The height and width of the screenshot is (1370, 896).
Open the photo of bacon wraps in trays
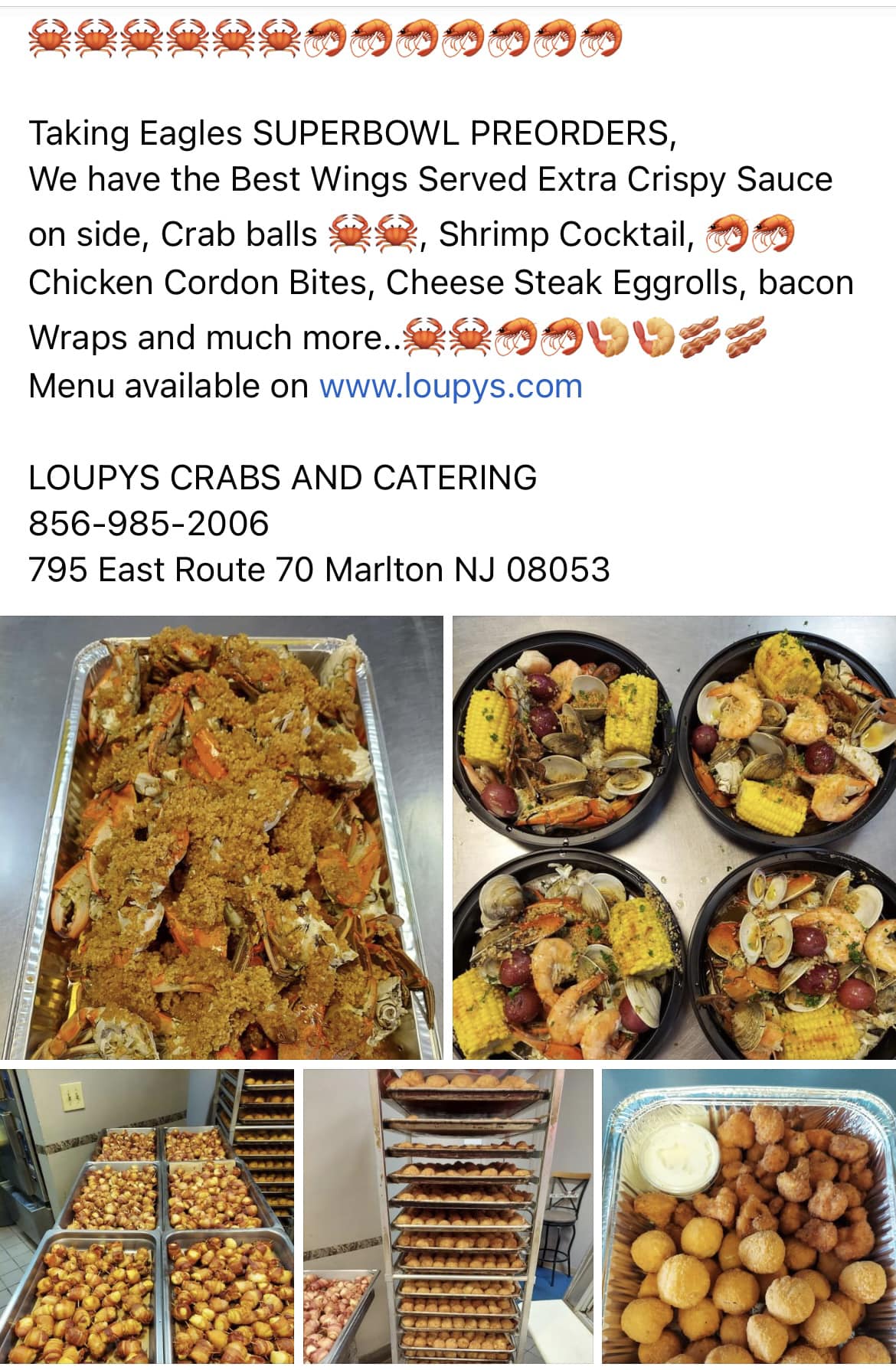click(146, 1218)
